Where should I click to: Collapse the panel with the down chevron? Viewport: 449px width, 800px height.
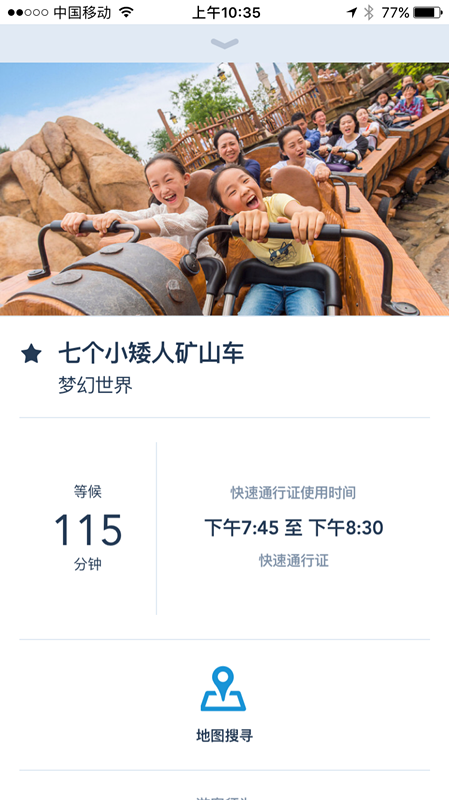click(x=224, y=44)
